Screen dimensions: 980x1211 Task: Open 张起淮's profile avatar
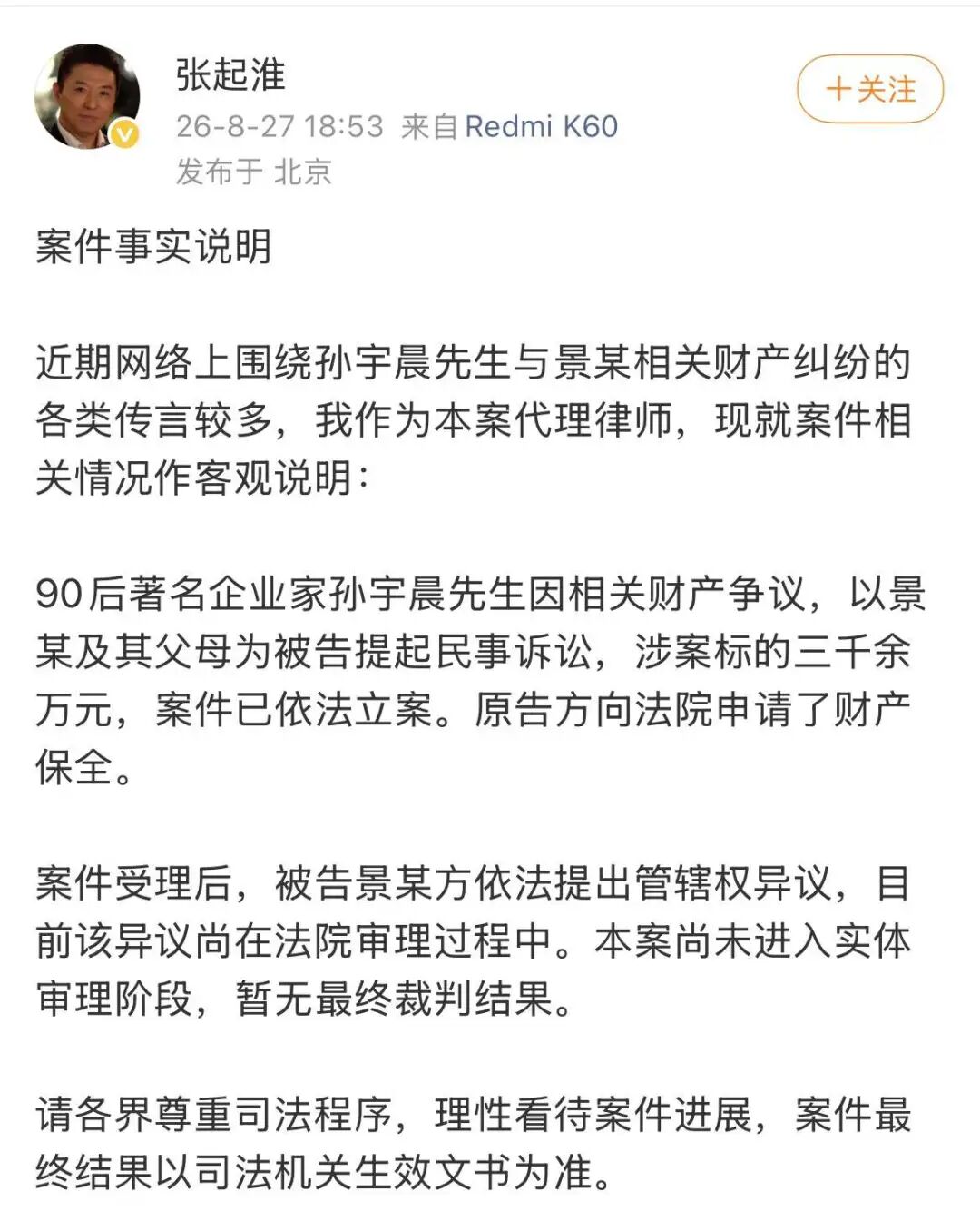tap(87, 96)
